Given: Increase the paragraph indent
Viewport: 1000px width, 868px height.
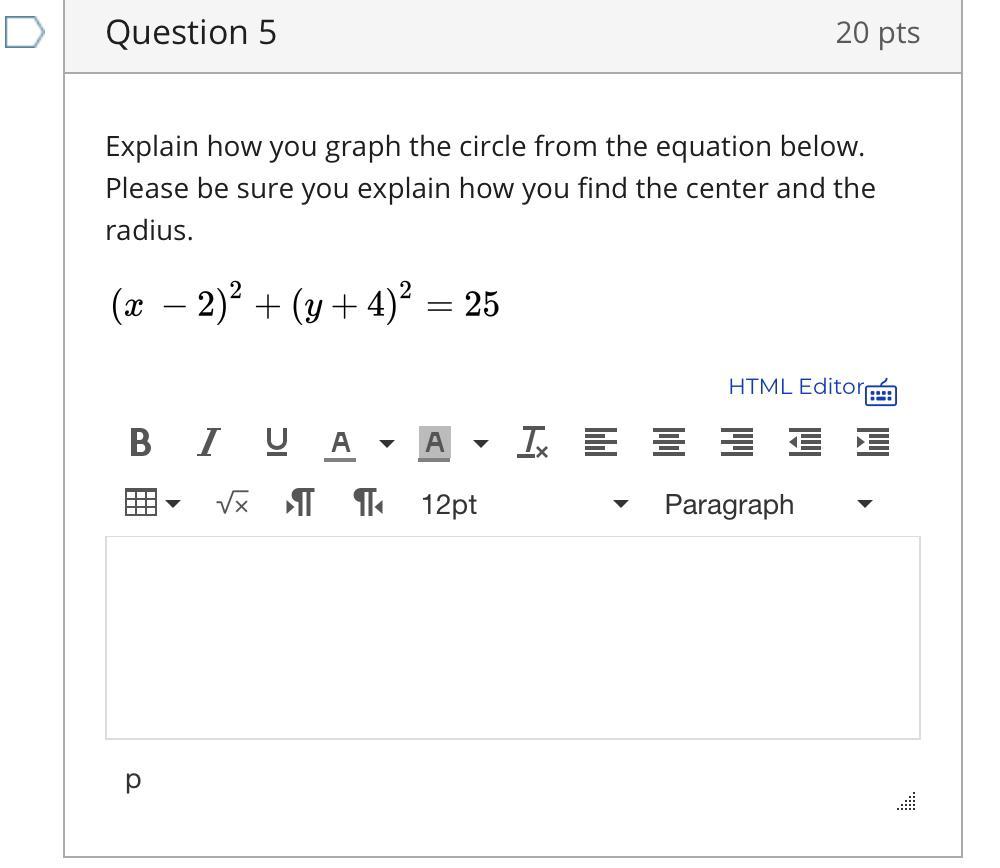Looking at the screenshot, I should point(873,442).
